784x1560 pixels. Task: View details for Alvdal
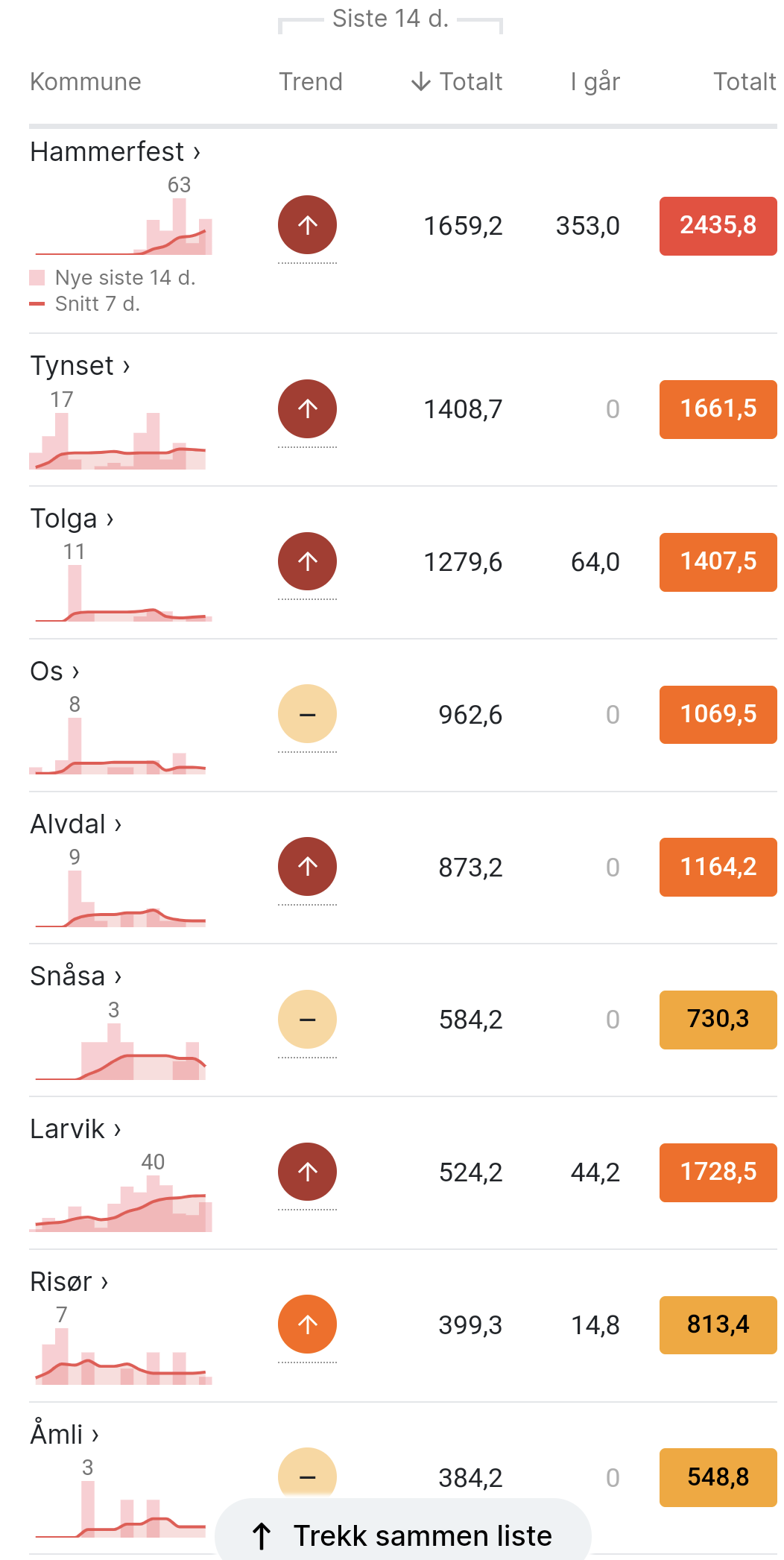(76, 824)
